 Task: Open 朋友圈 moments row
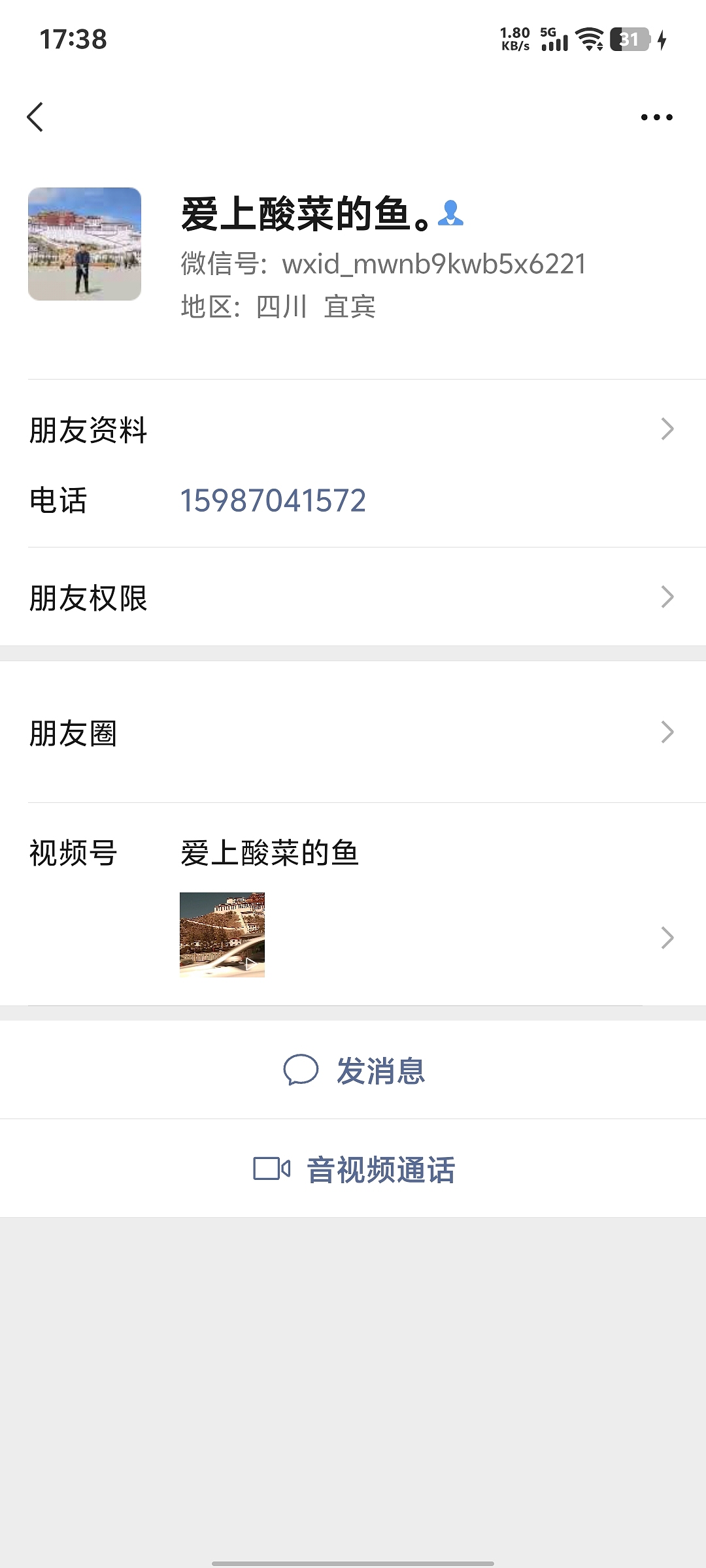coord(353,732)
